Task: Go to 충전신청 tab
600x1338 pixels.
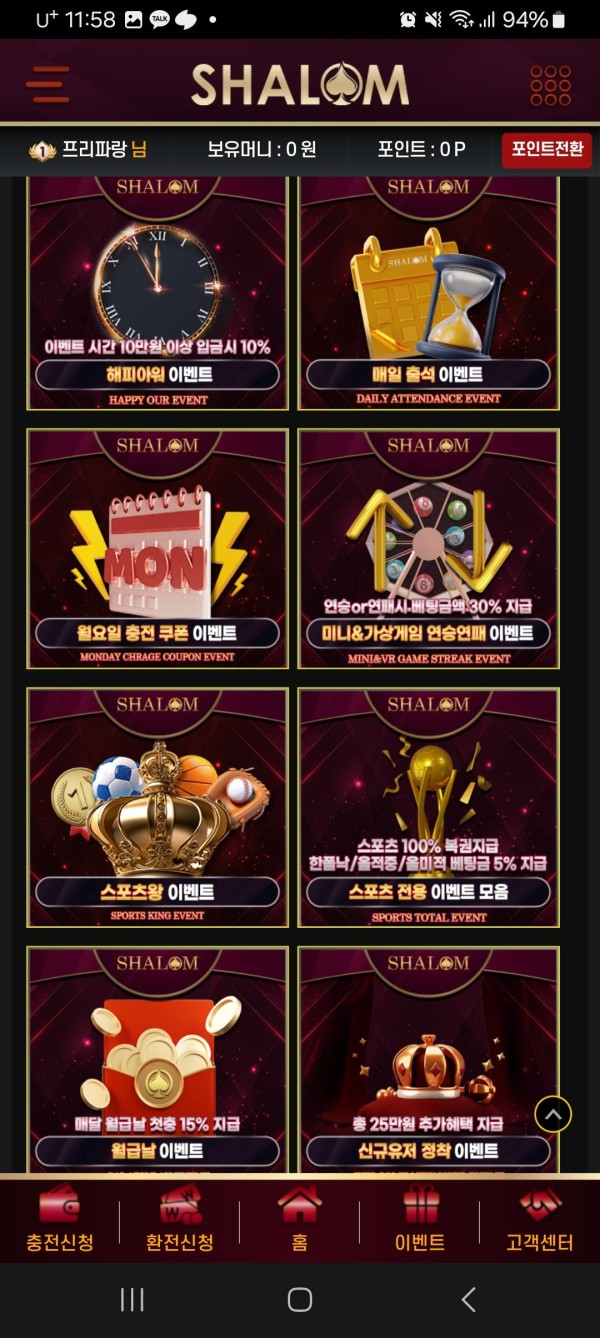Action: tap(60, 1220)
